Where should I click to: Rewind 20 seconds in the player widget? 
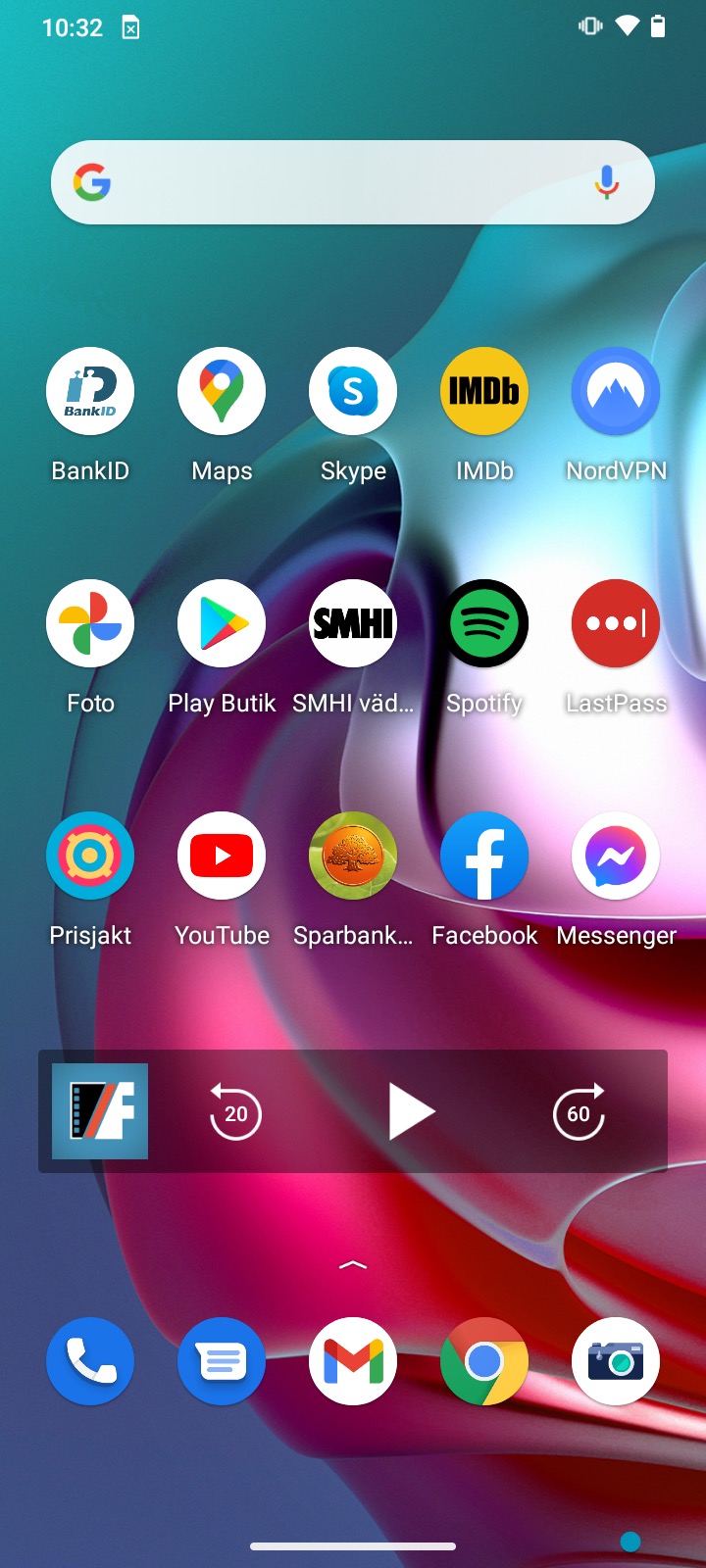235,1112
